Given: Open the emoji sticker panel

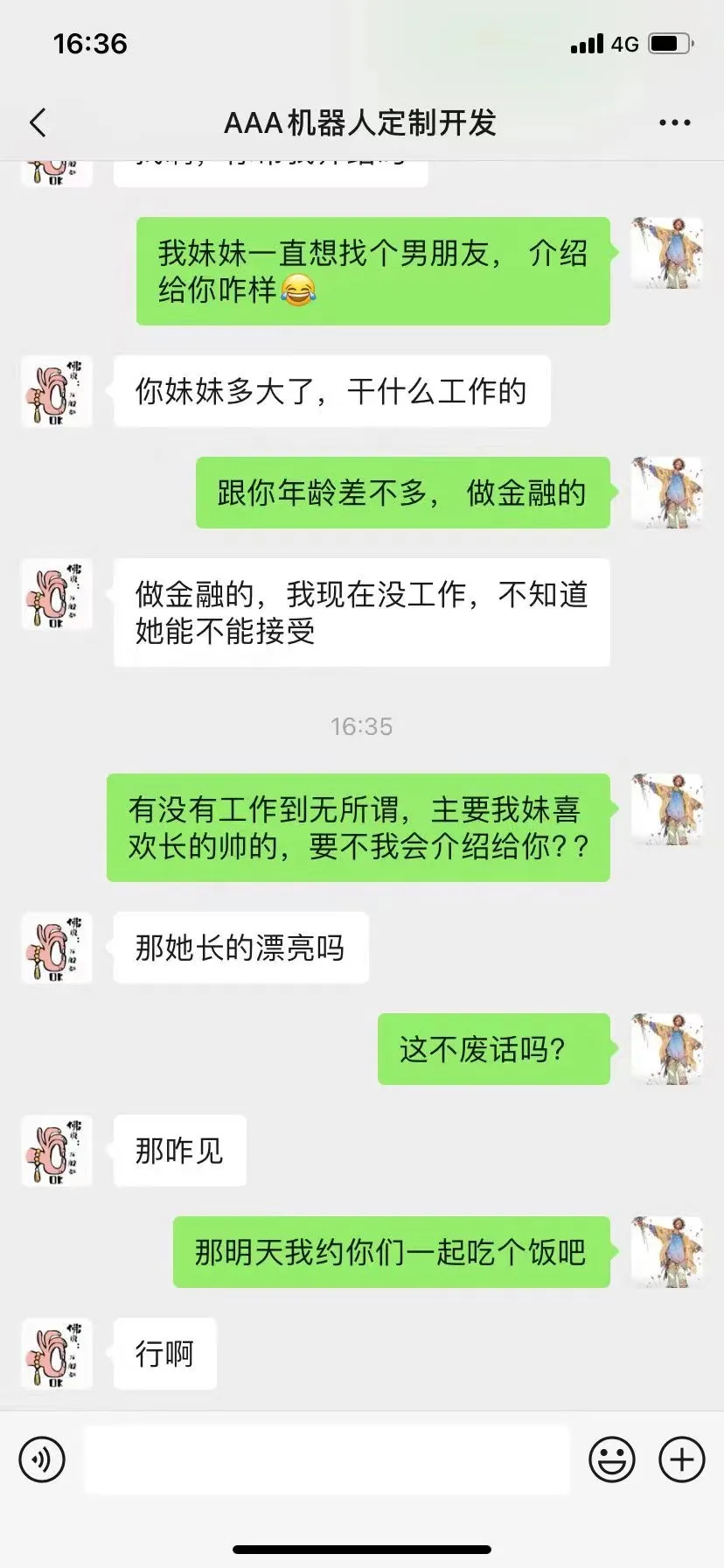Looking at the screenshot, I should (x=611, y=1459).
